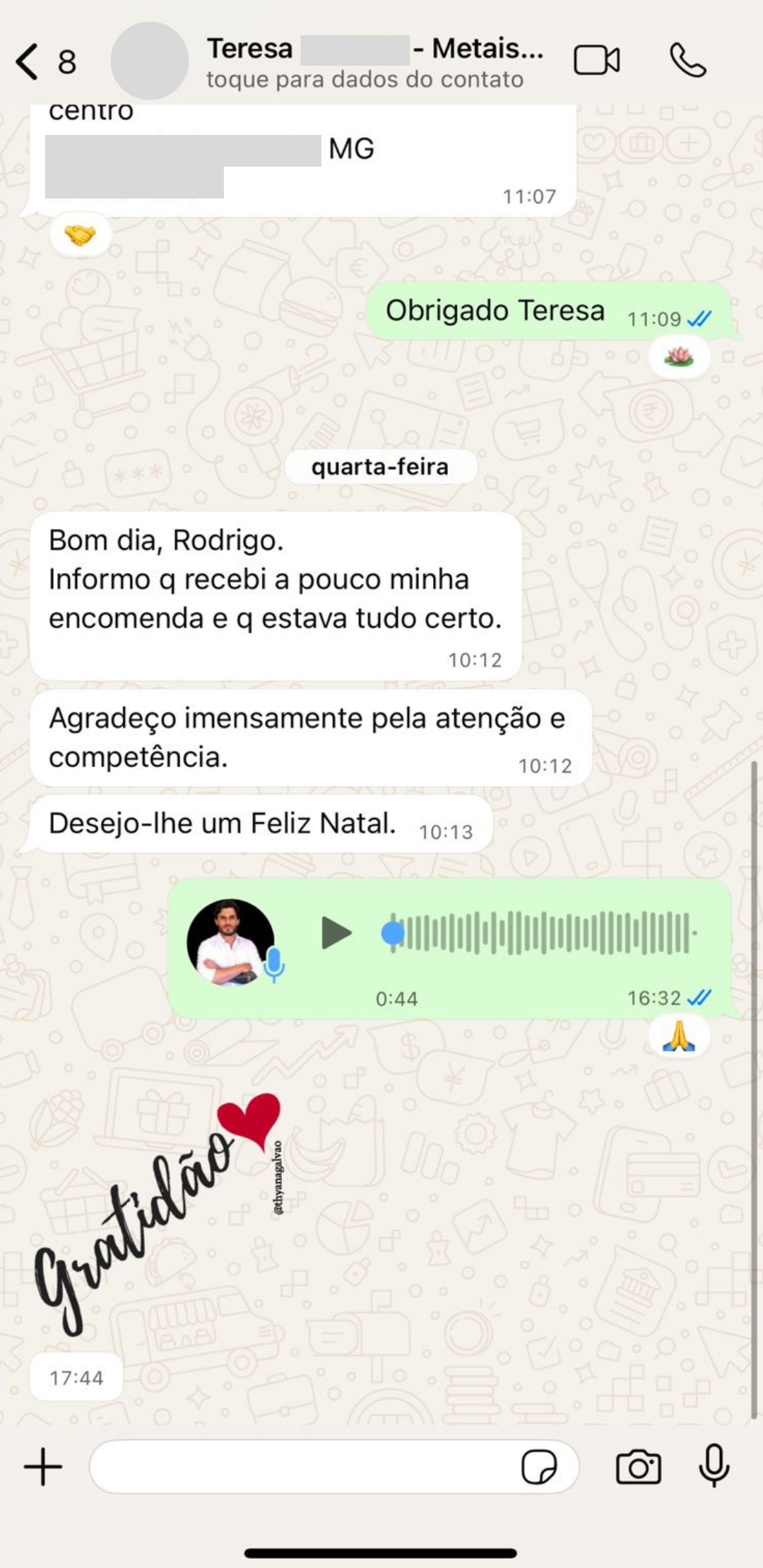Tap Teresa's profile picture in the header
Image resolution: width=763 pixels, height=1568 pixels.
coord(150,61)
